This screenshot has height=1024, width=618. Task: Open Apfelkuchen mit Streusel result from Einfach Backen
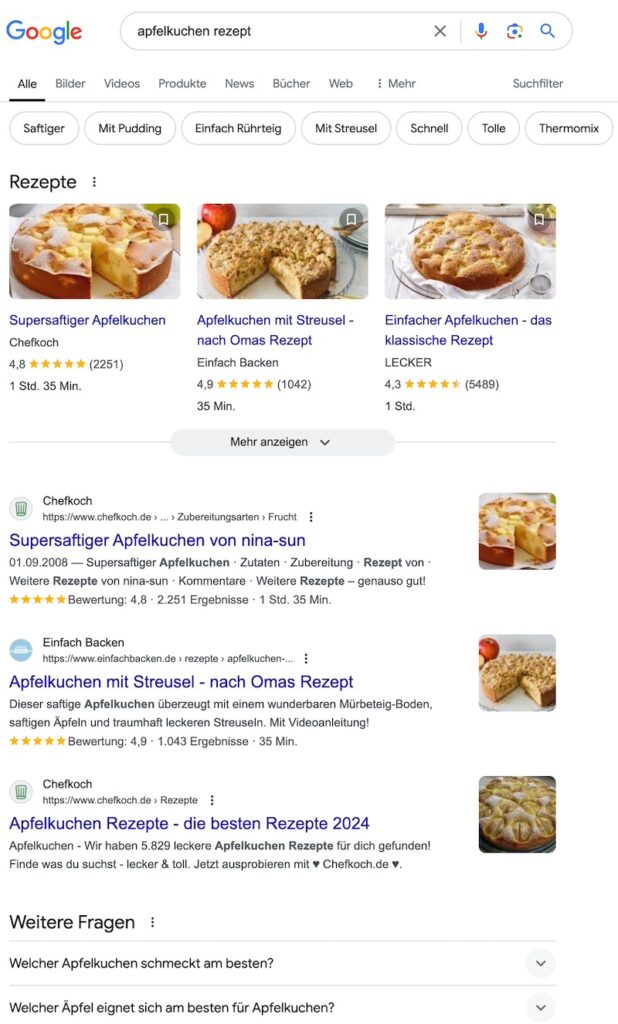181,682
